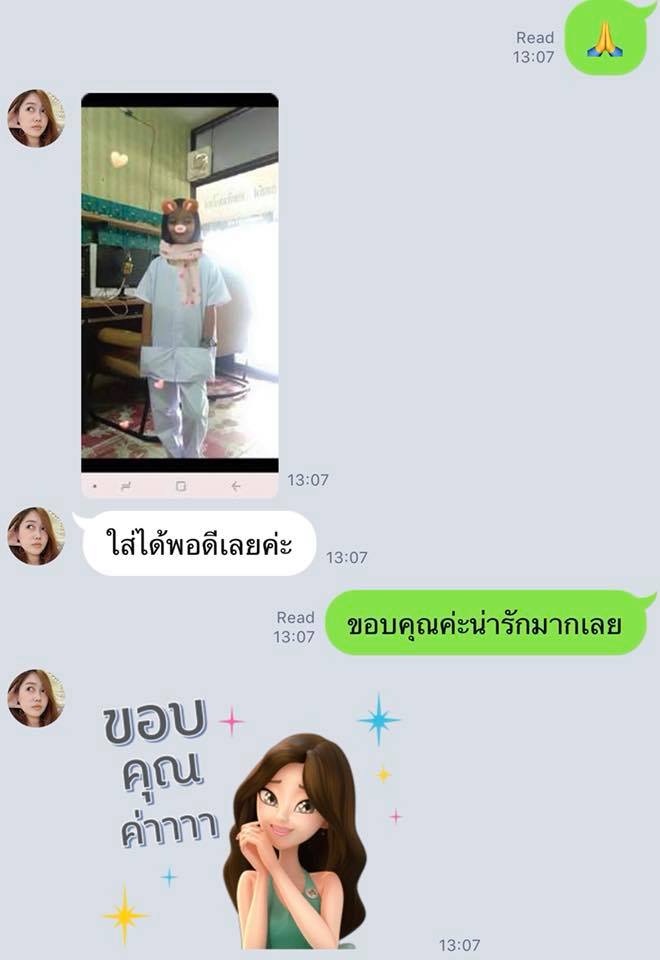The height and width of the screenshot is (960, 660).
Task: Open the avatar beside the thank-you sticker
Action: click(36, 698)
